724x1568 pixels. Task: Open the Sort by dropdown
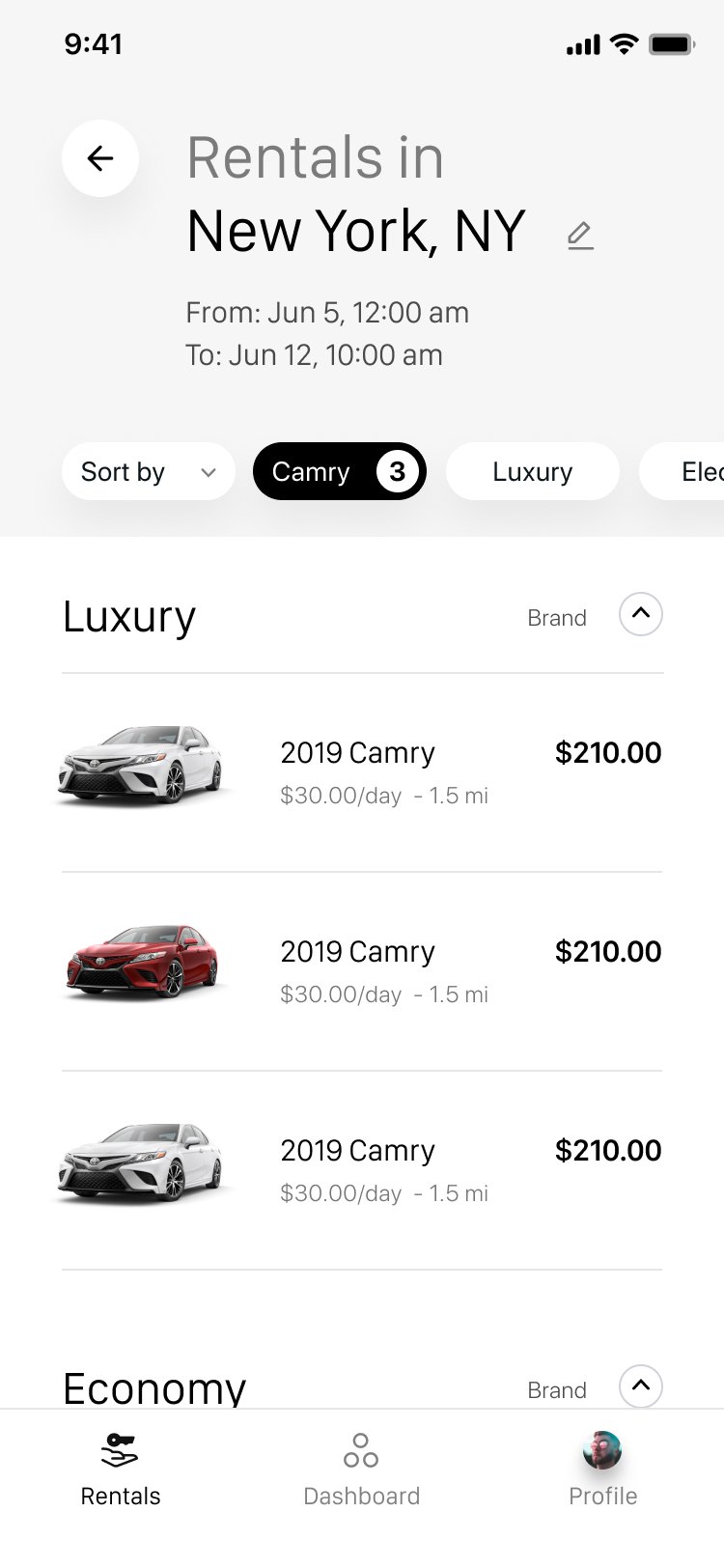(149, 471)
